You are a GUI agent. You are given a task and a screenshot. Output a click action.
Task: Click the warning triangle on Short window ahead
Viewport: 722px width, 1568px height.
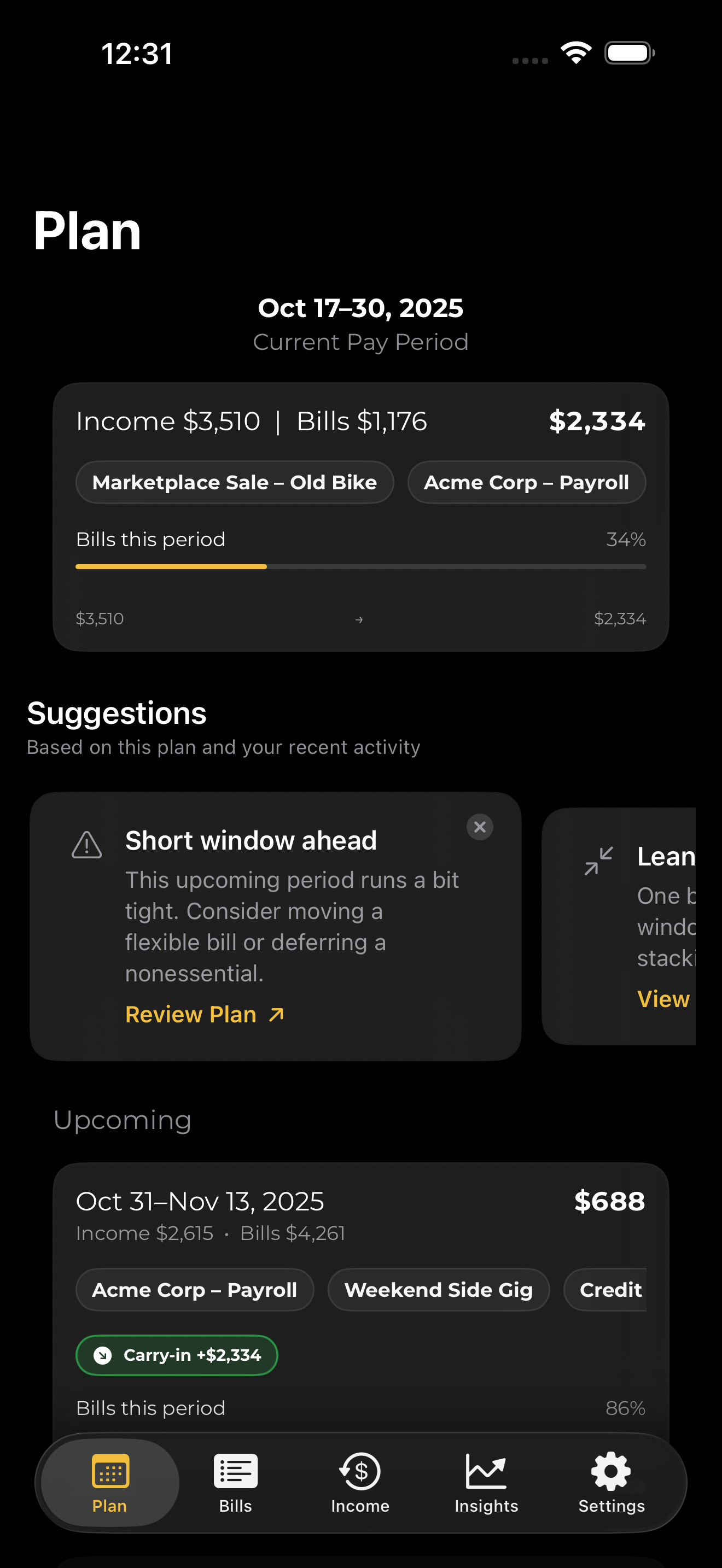click(x=86, y=845)
